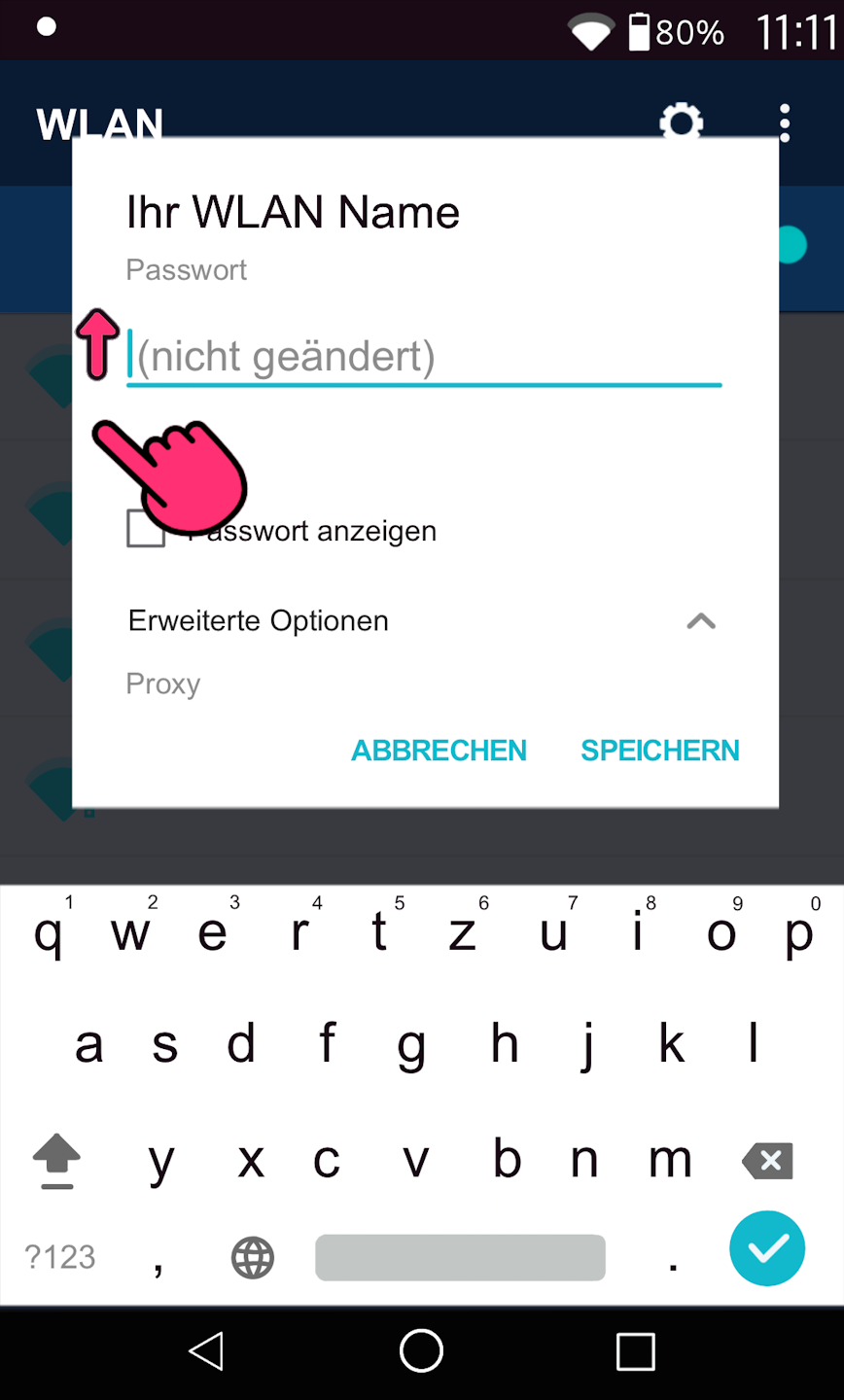Screen dimensions: 844x1400
Task: Tap the keyboard shift key
Action: tap(56, 1160)
